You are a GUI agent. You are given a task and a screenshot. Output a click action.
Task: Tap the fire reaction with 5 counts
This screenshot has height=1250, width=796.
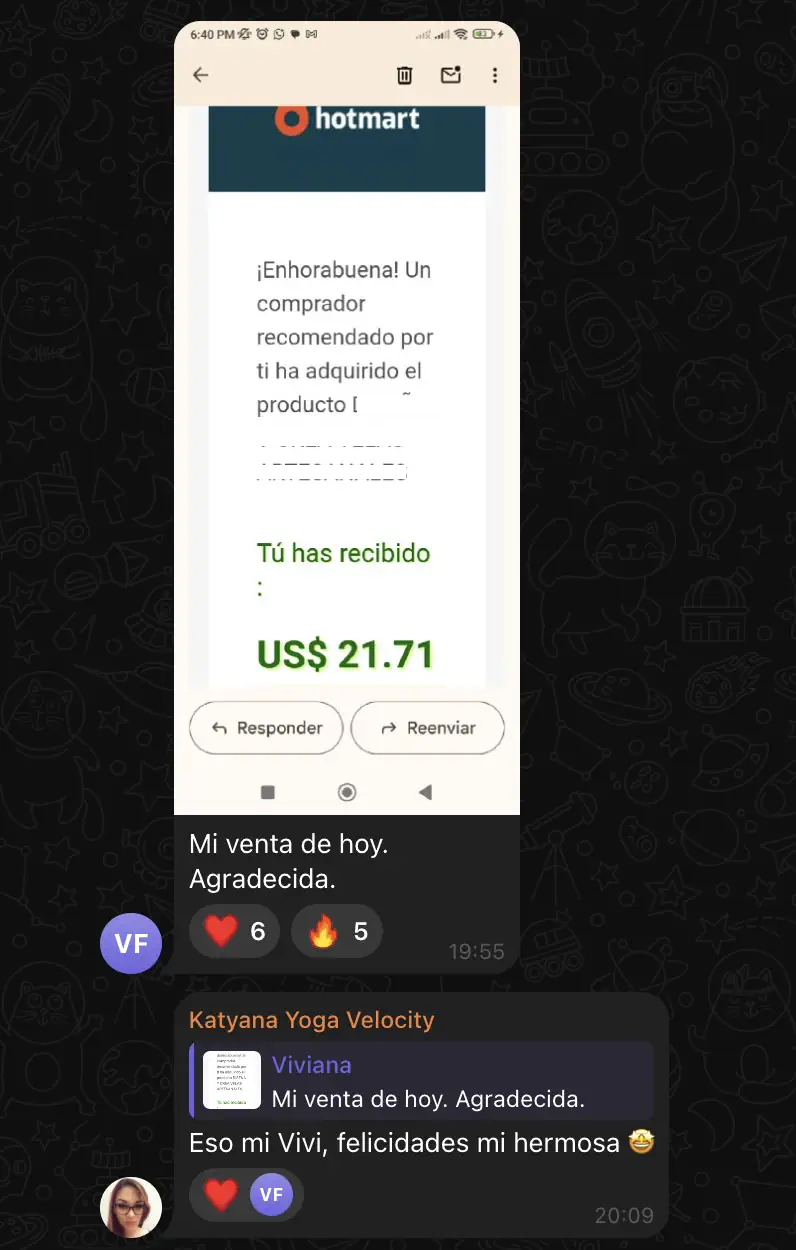336,932
